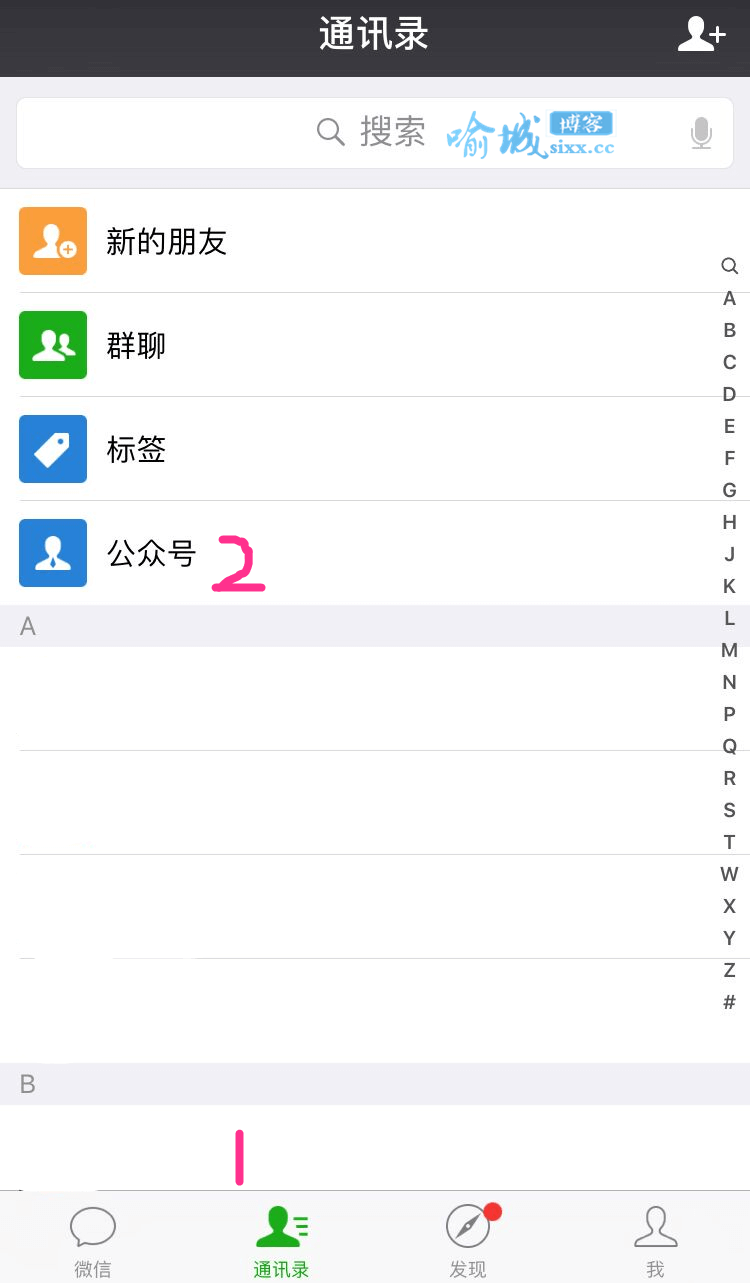This screenshot has height=1283, width=750.
Task: Open 新的朋友 new friends
Action: 375,241
